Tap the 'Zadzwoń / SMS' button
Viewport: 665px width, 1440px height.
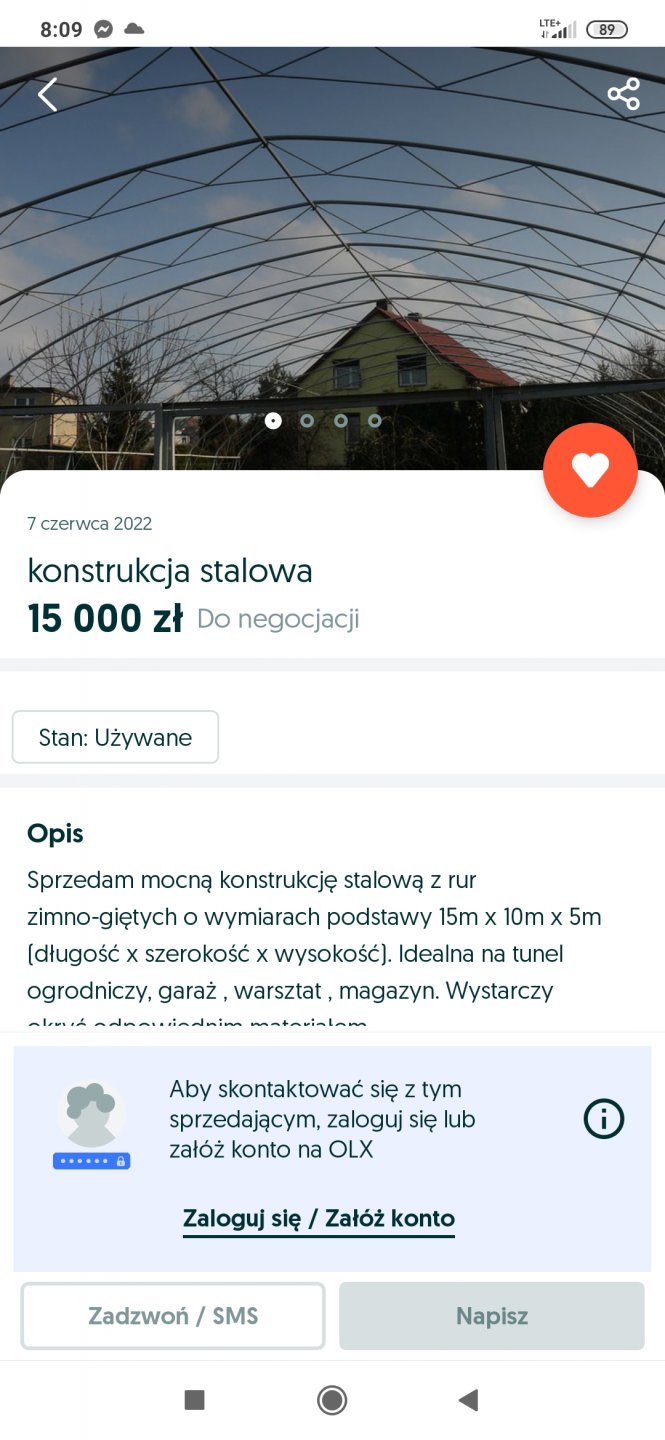pos(173,1316)
